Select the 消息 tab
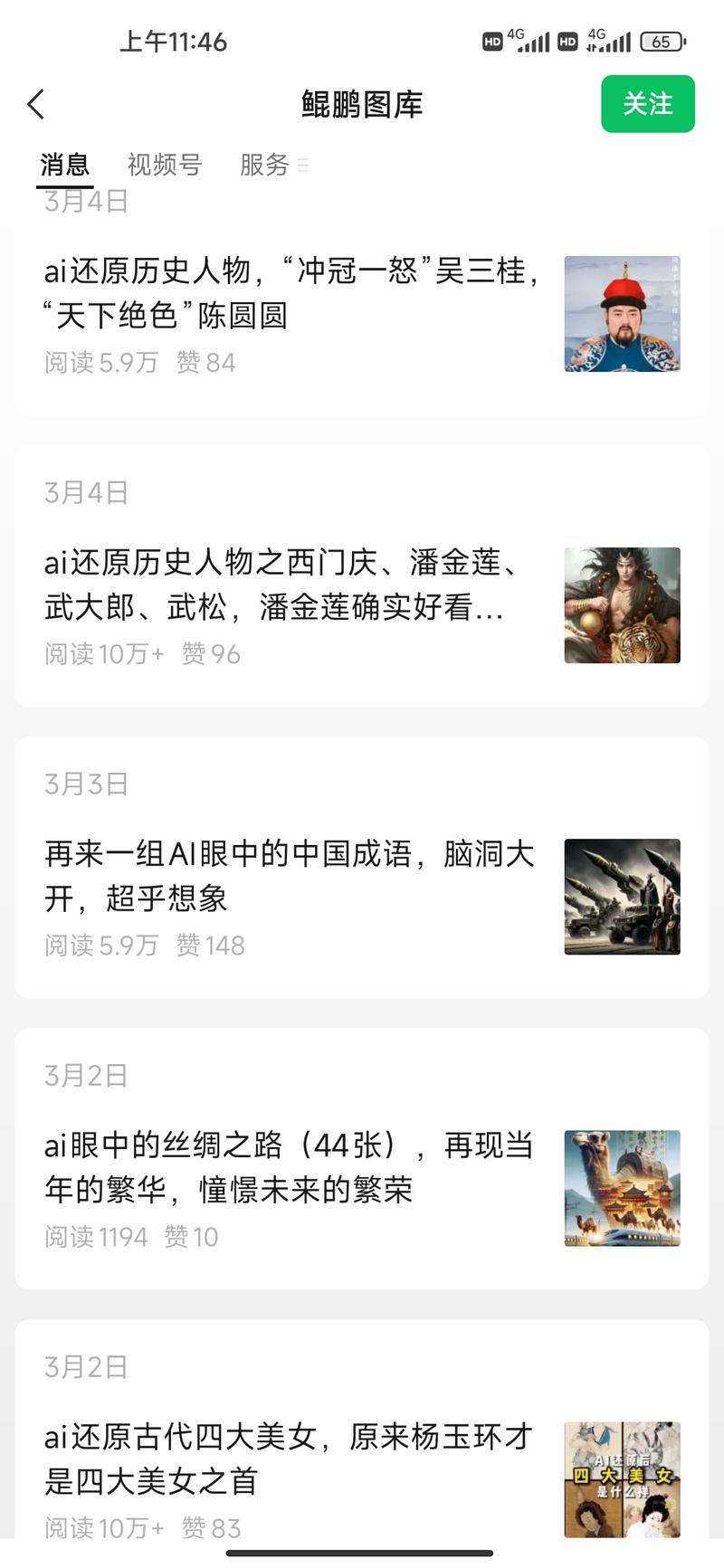 [63, 166]
